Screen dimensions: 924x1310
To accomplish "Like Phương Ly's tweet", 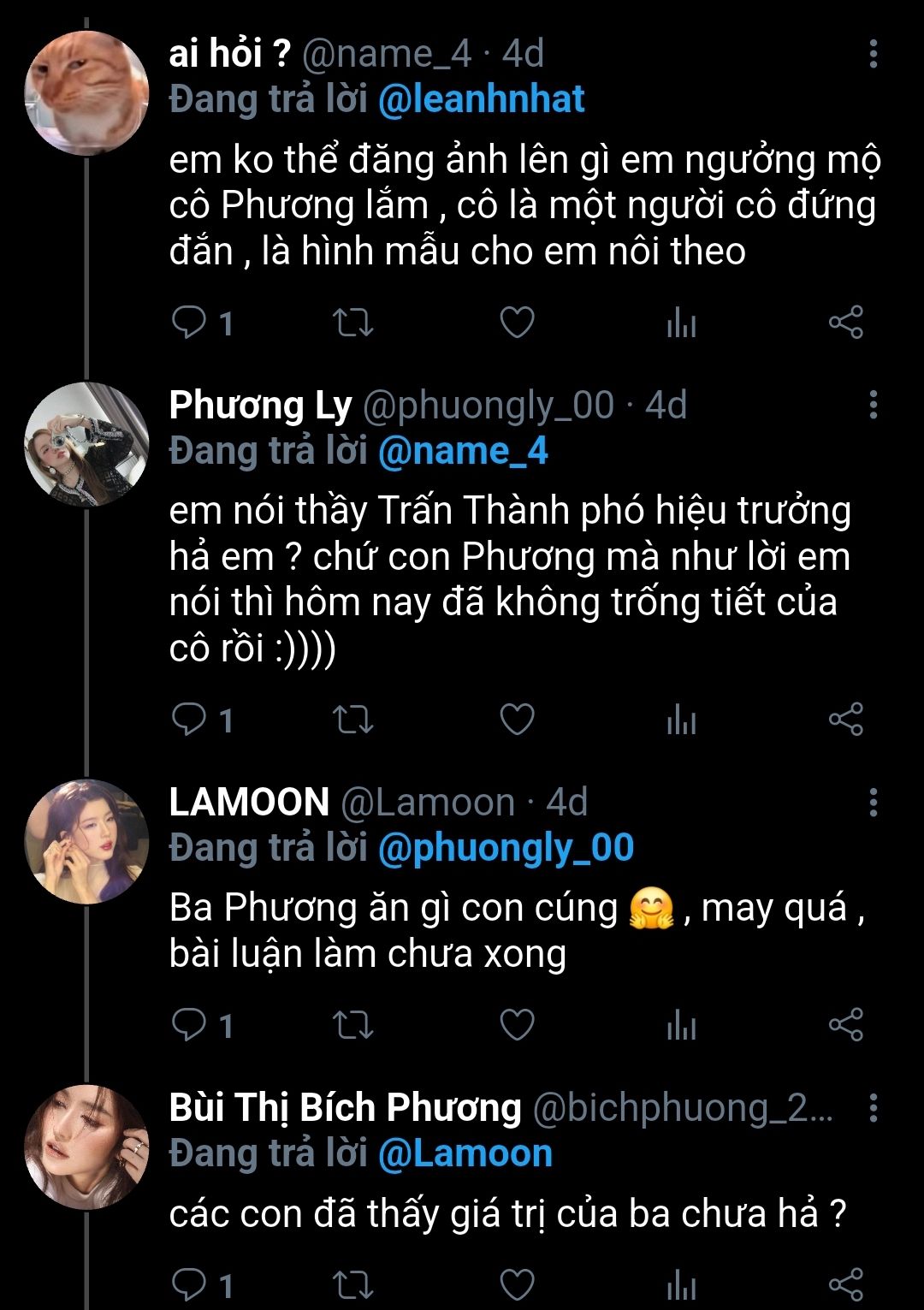I will [517, 720].
